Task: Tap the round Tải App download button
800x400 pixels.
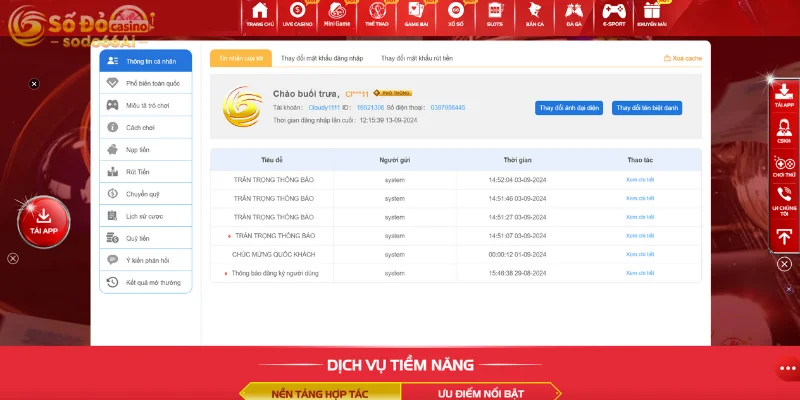Action: (x=44, y=221)
